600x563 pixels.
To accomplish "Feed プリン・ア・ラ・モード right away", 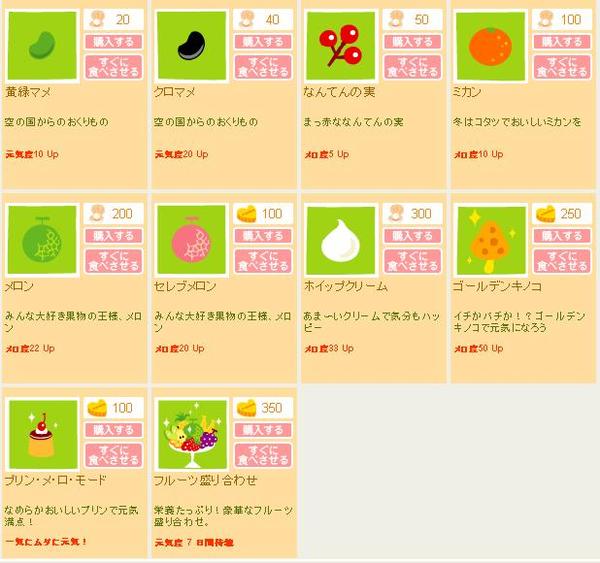I will [x=113, y=455].
